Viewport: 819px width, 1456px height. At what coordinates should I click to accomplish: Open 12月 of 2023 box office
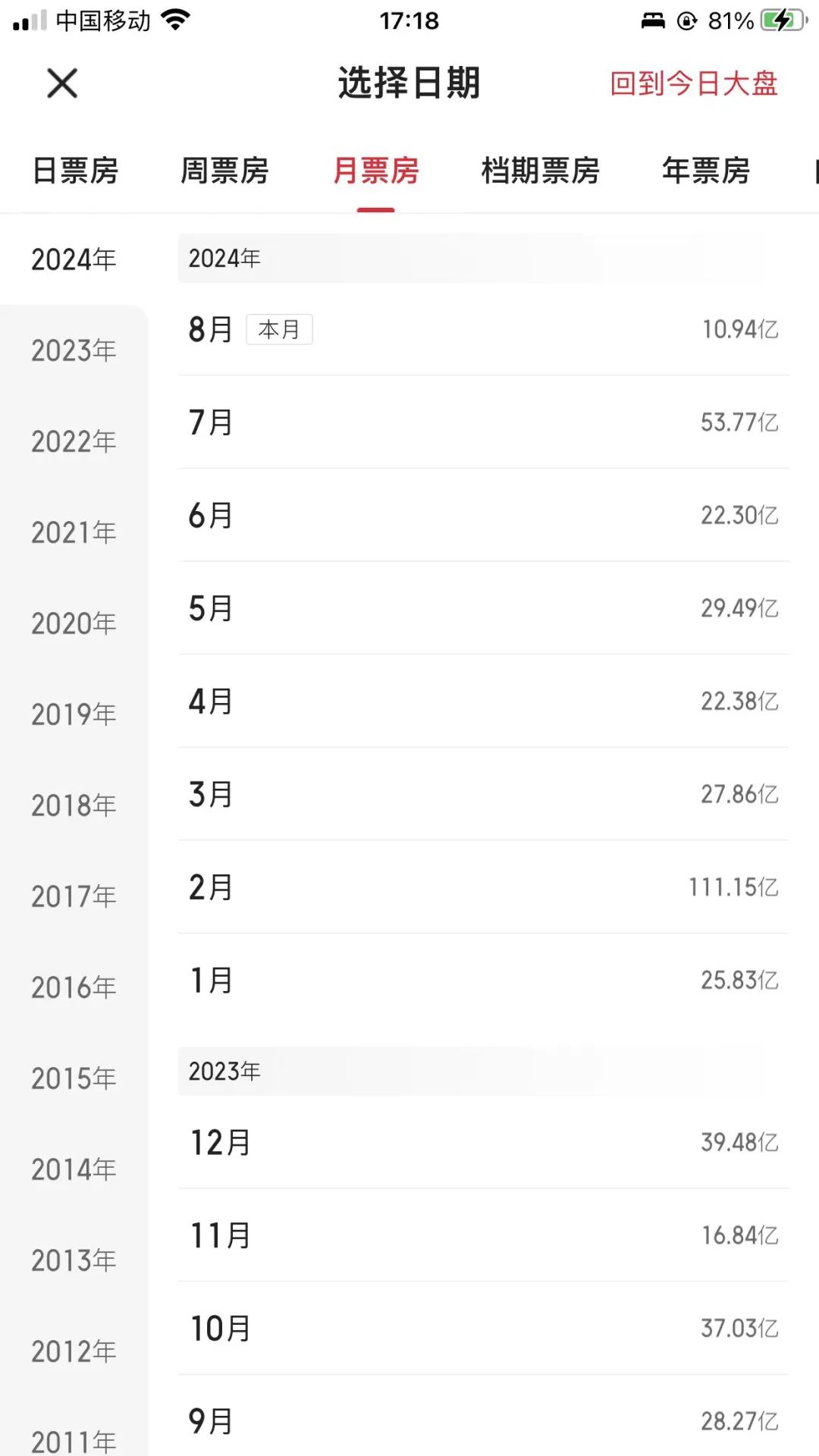[x=484, y=1143]
